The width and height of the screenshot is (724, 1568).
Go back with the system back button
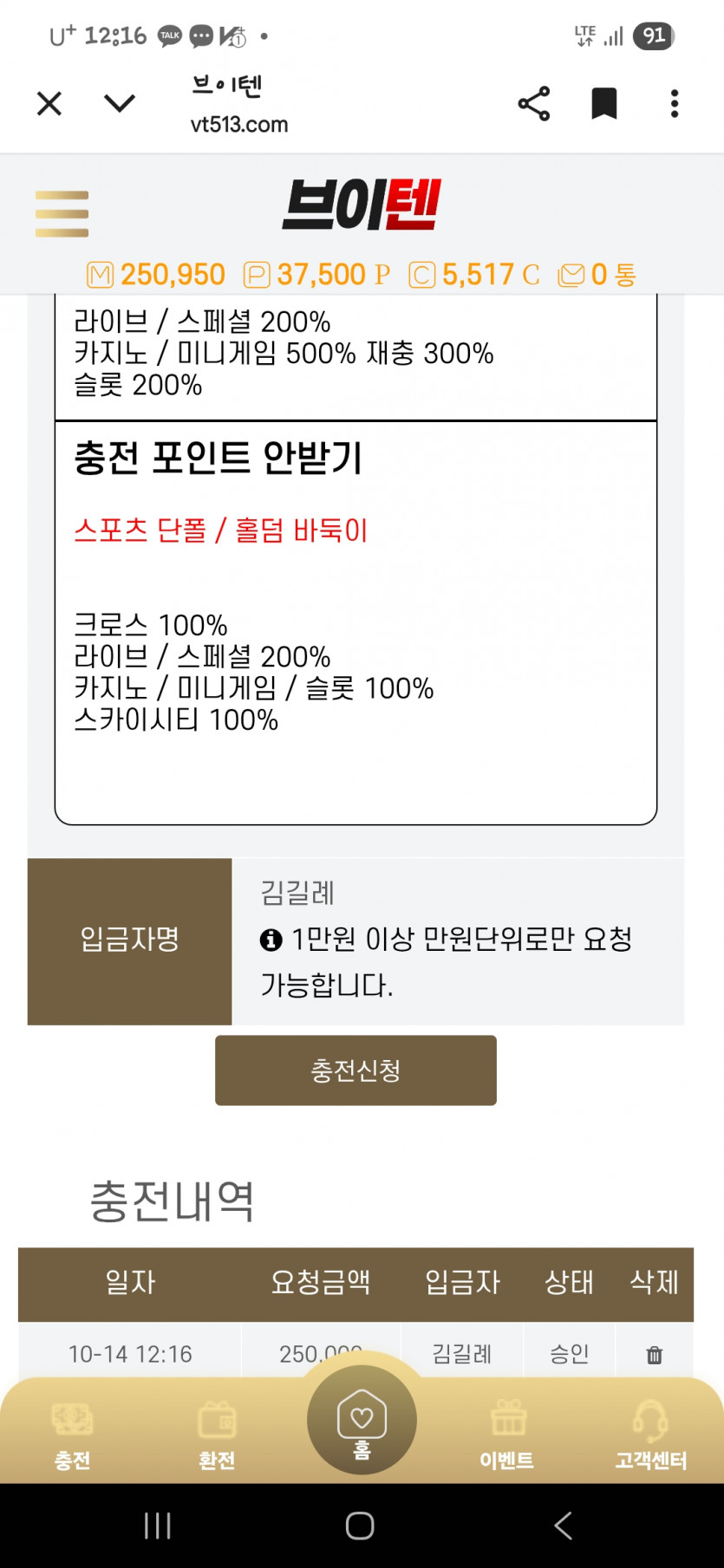563,1526
